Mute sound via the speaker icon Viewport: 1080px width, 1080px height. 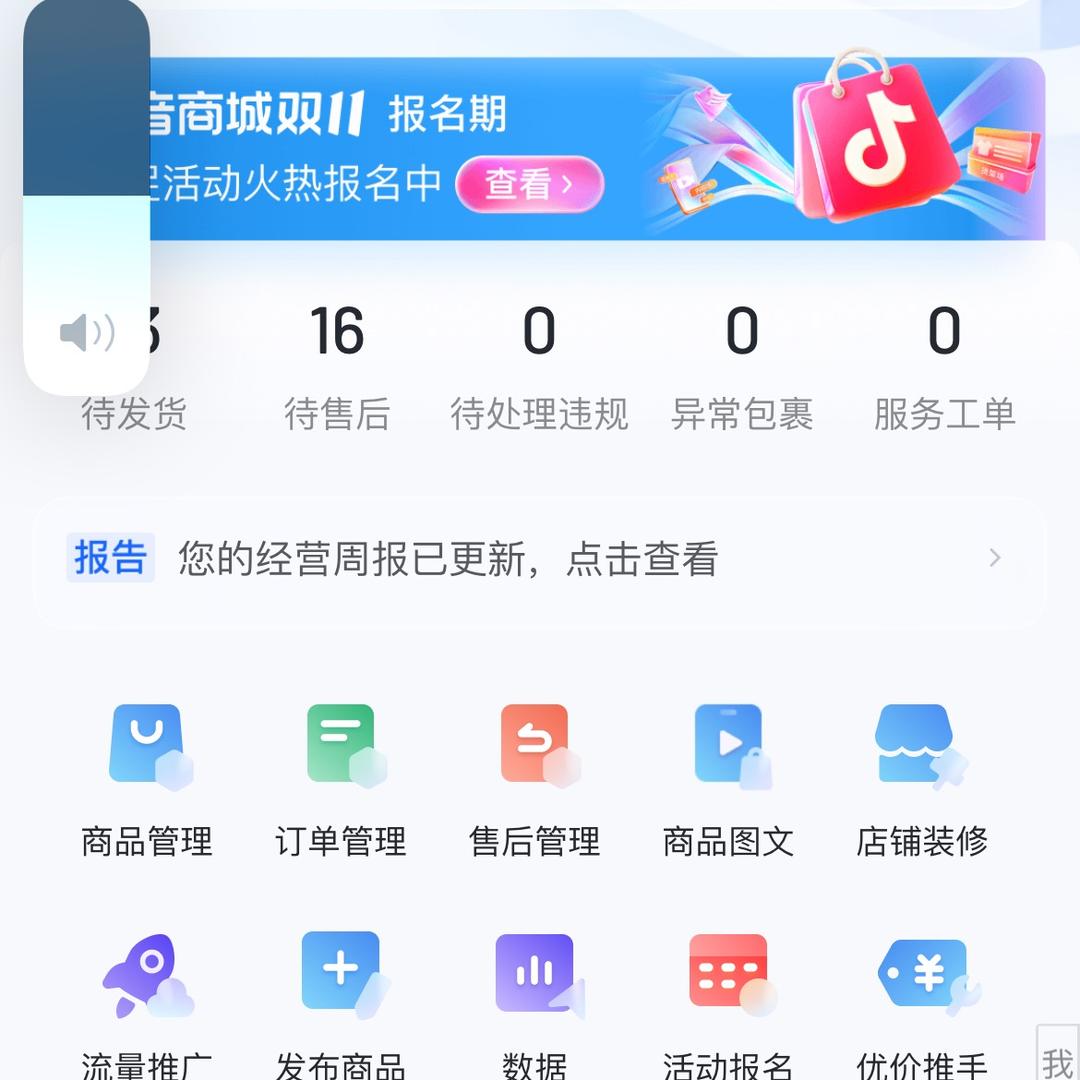click(87, 333)
